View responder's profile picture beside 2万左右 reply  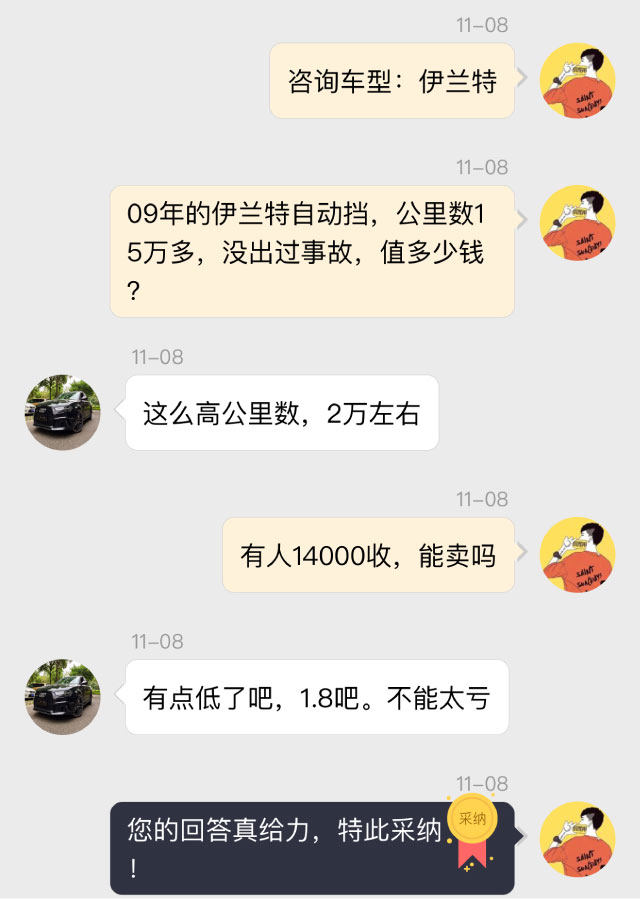[62, 413]
